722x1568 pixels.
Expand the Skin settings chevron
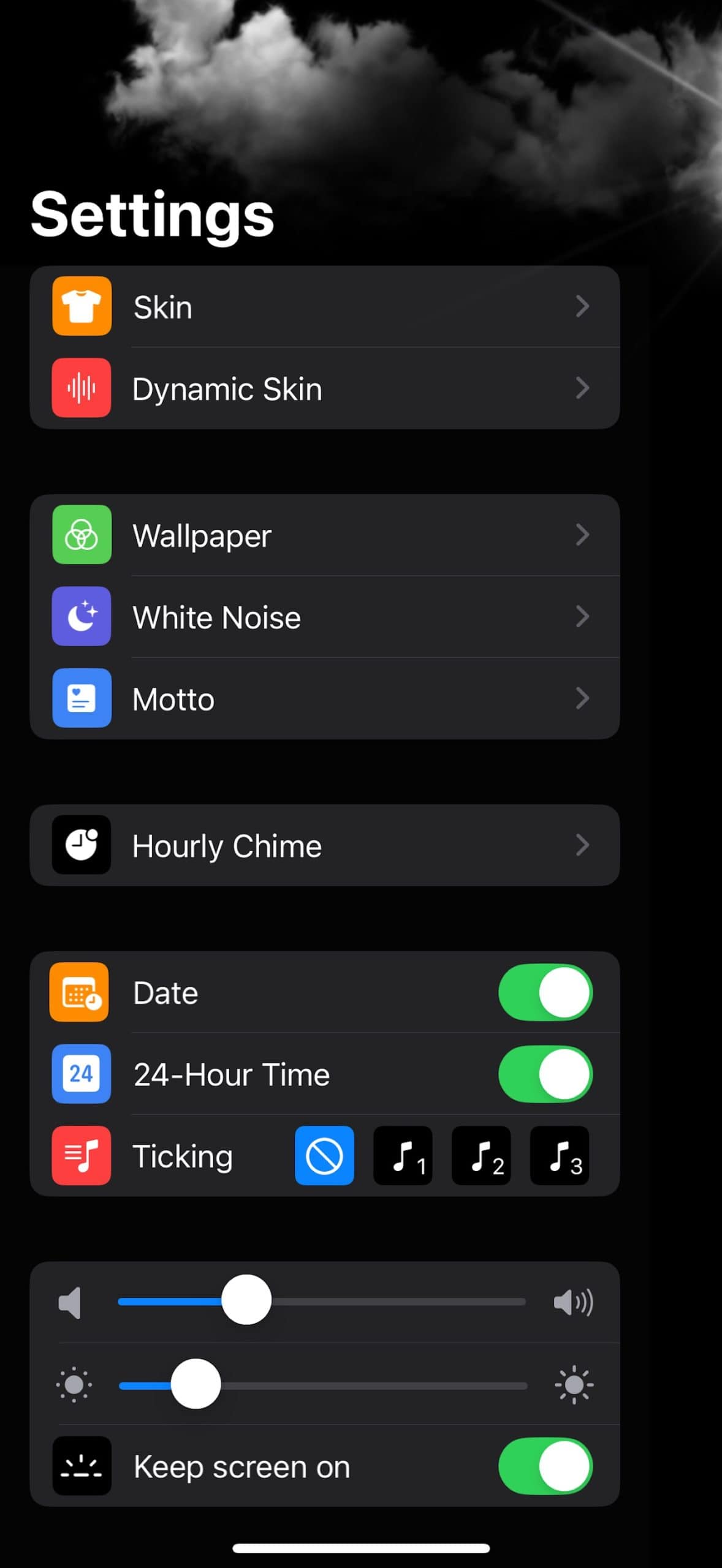(583, 307)
